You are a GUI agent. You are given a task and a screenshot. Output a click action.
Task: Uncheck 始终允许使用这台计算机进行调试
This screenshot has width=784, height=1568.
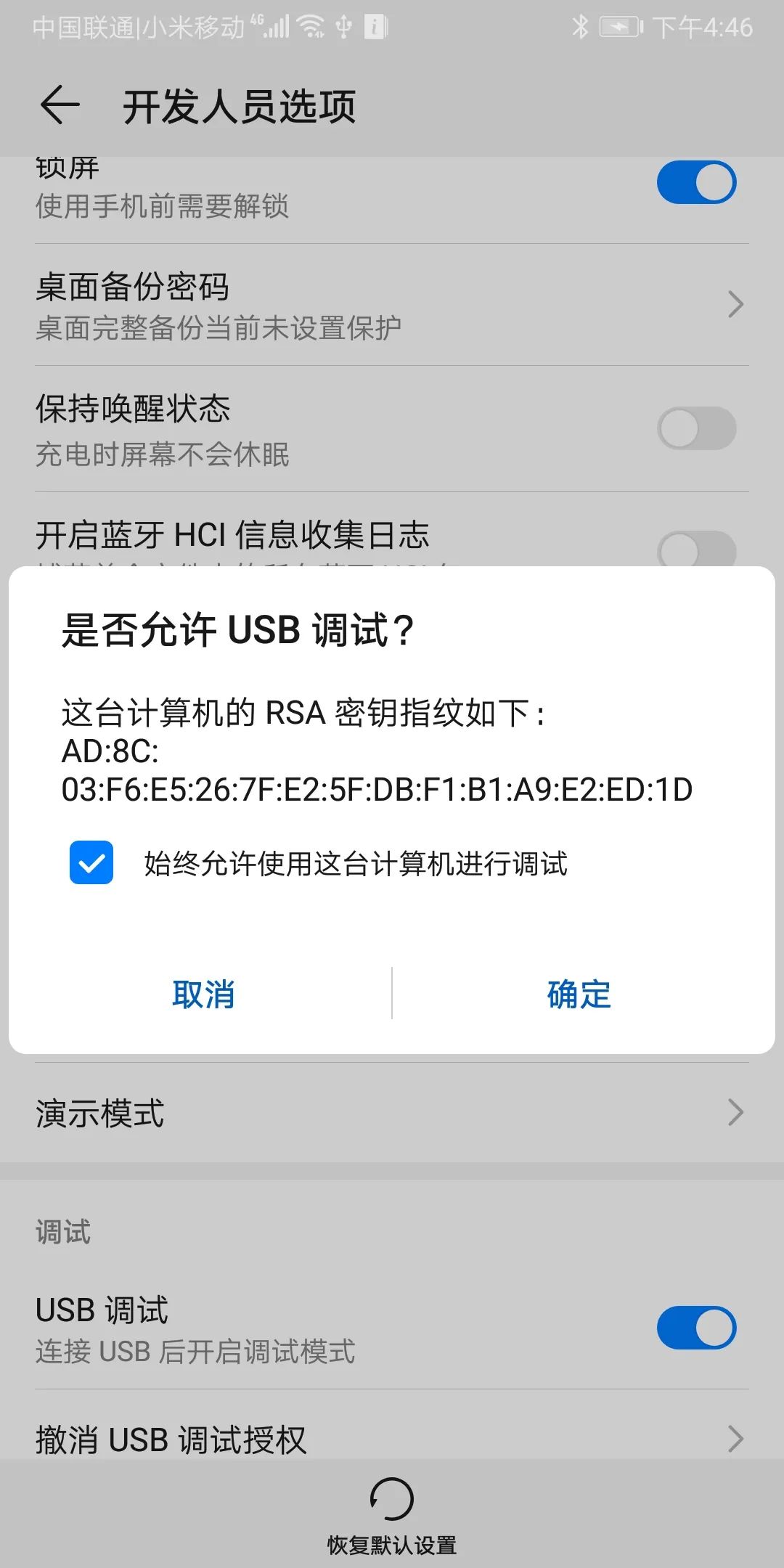coord(91,862)
